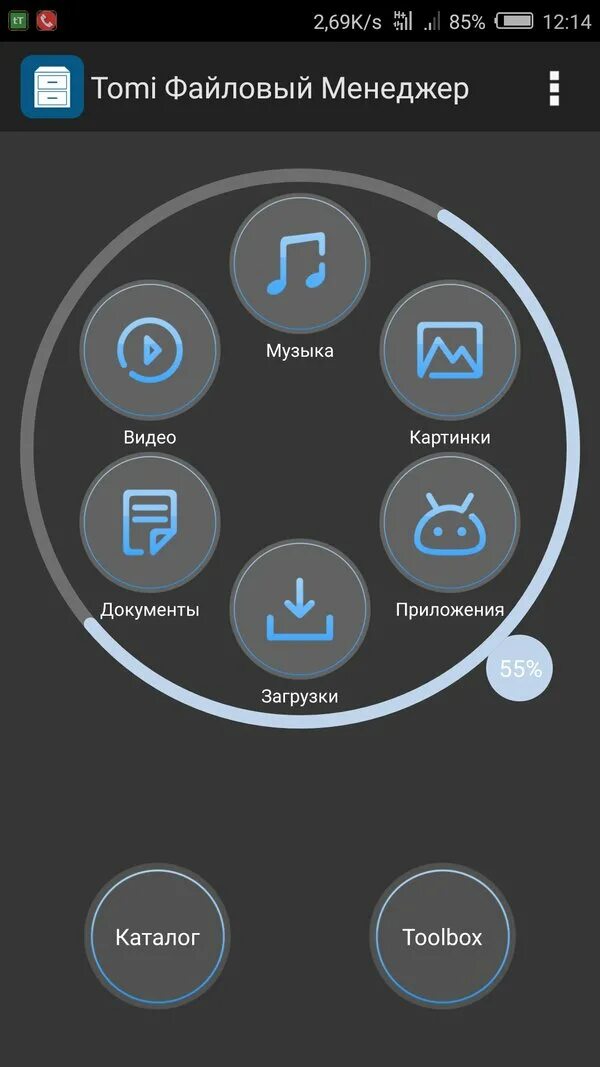This screenshot has width=600, height=1067.
Task: Open the Видео category
Action: click(150, 350)
